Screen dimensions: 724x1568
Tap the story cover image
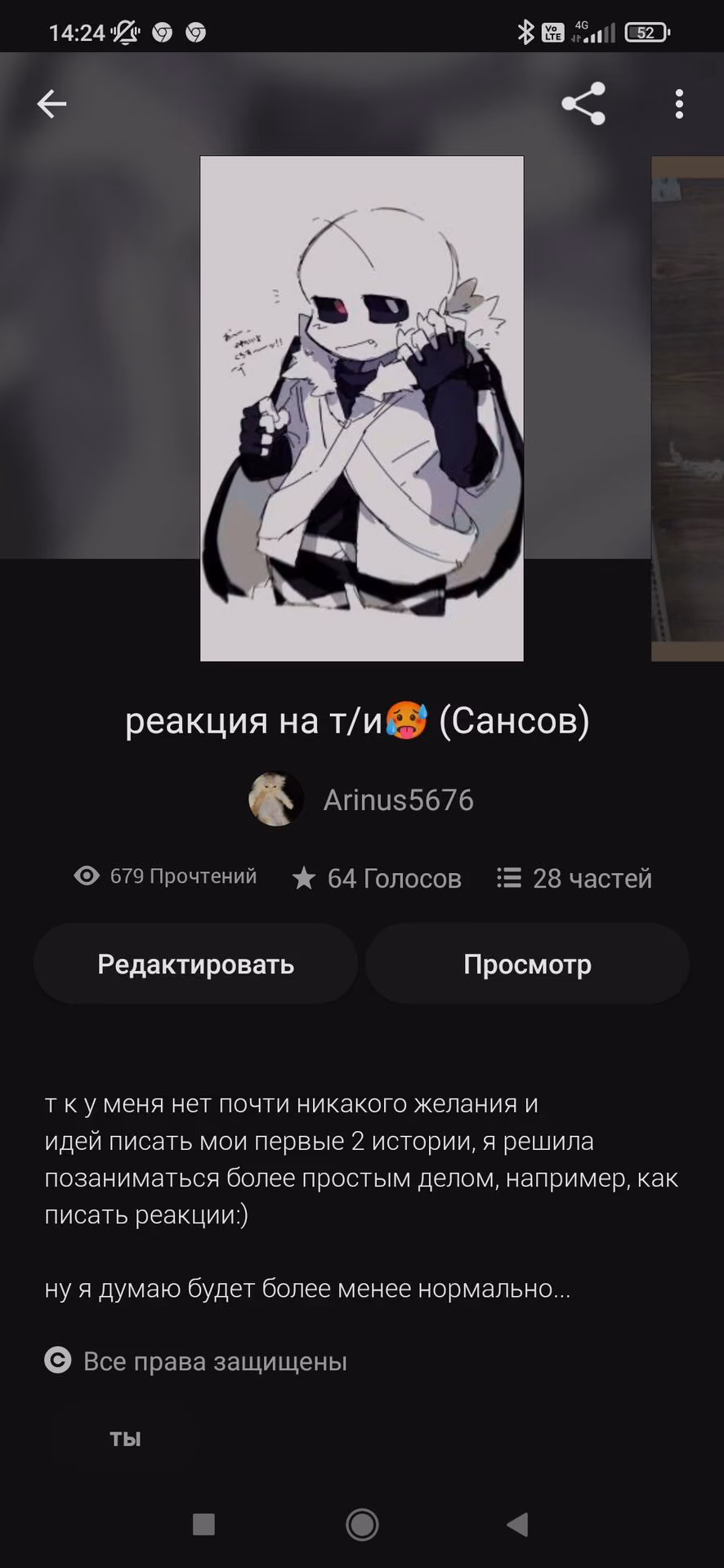(362, 408)
